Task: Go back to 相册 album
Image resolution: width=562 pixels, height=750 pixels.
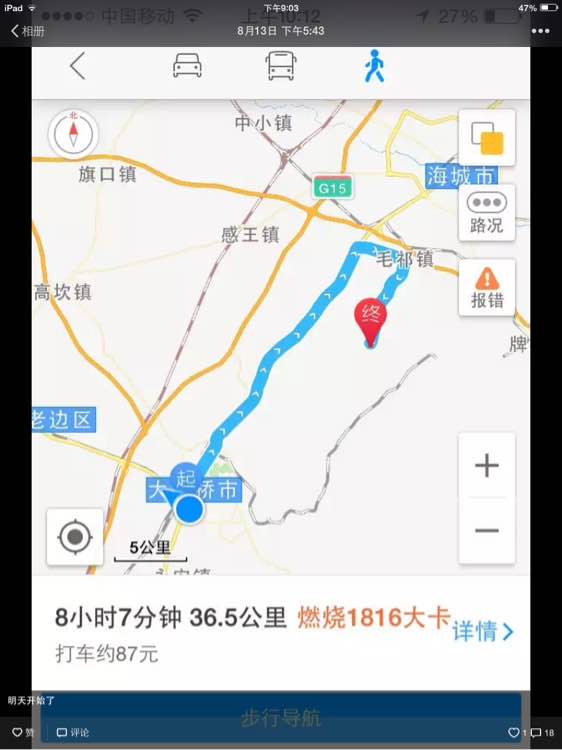Action: click(x=27, y=31)
